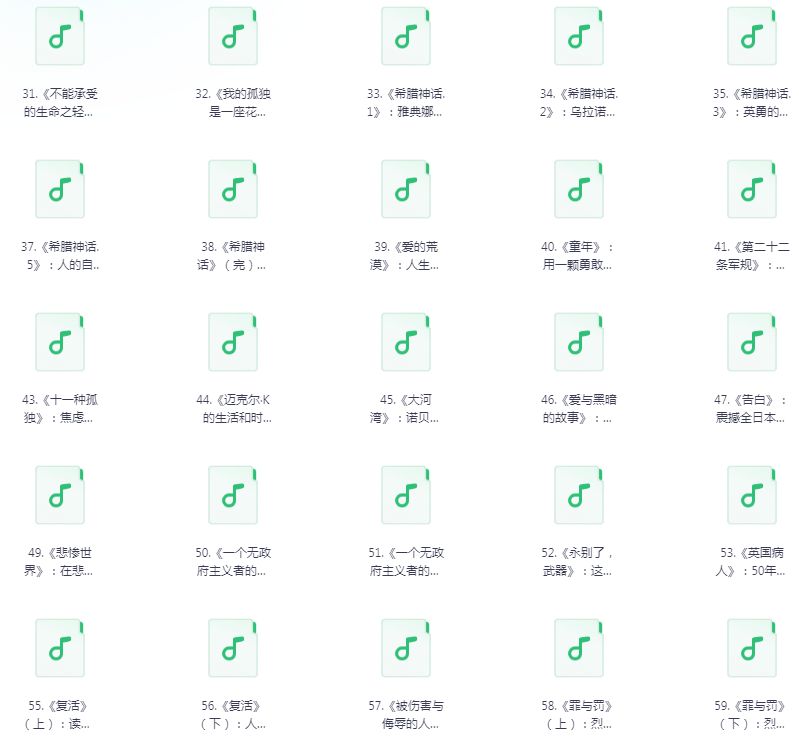This screenshot has height=747, width=799.
Task: Open audio file 32 《我的孤独是一座花…》
Action: pos(233,36)
